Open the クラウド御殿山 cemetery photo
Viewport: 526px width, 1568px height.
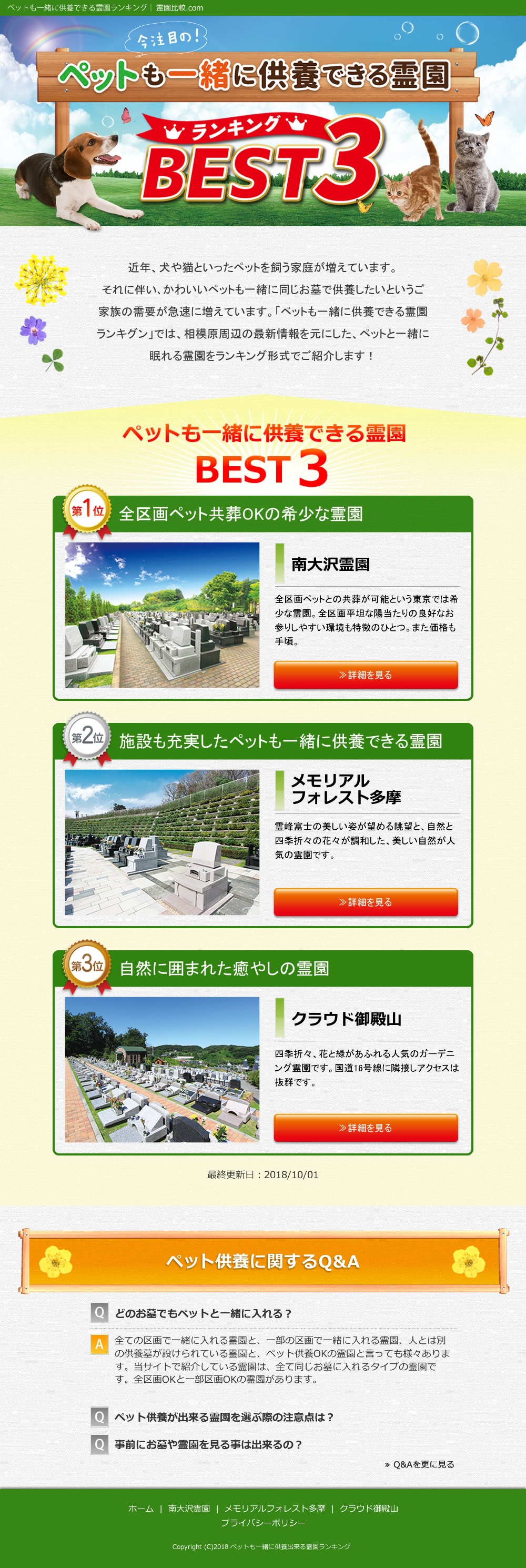point(162,1069)
